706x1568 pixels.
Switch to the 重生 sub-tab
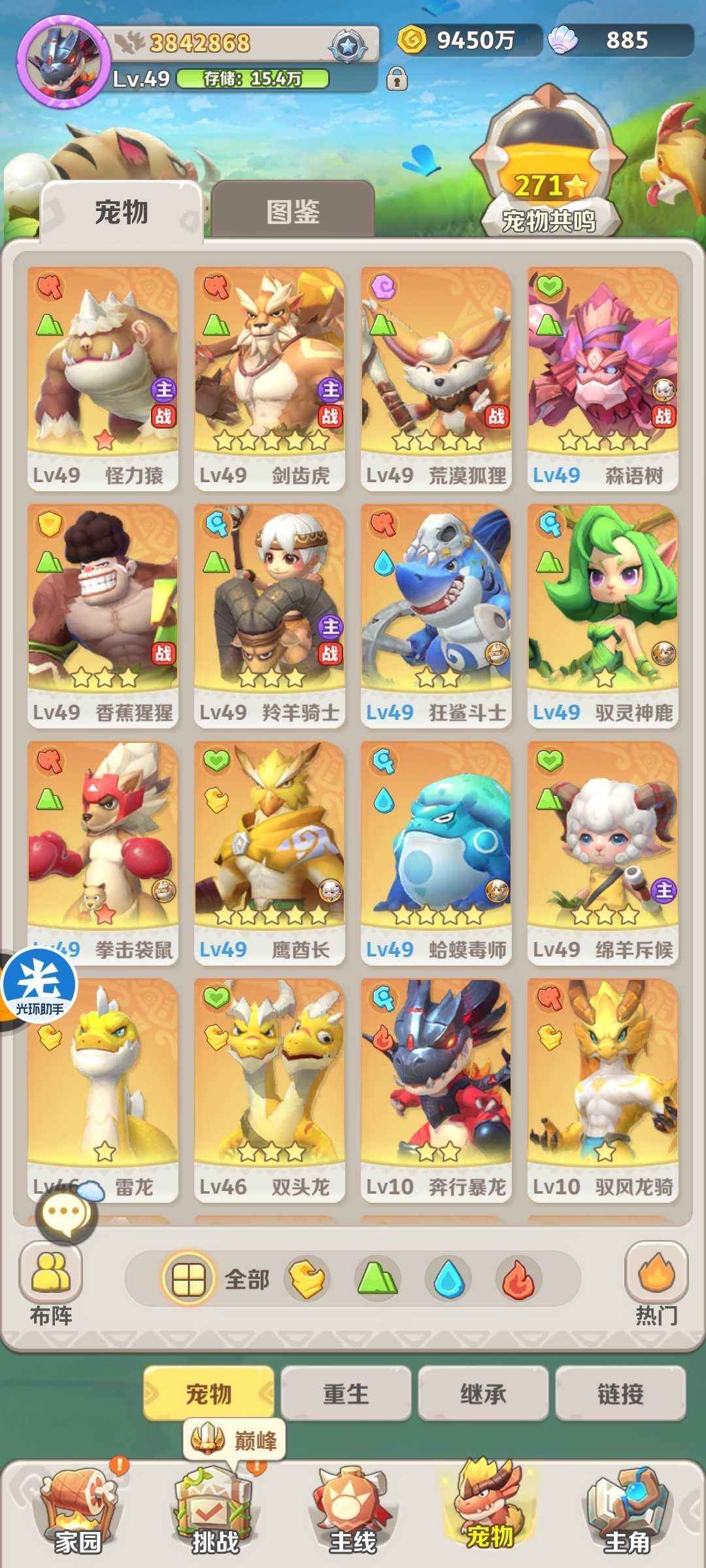click(x=346, y=1394)
